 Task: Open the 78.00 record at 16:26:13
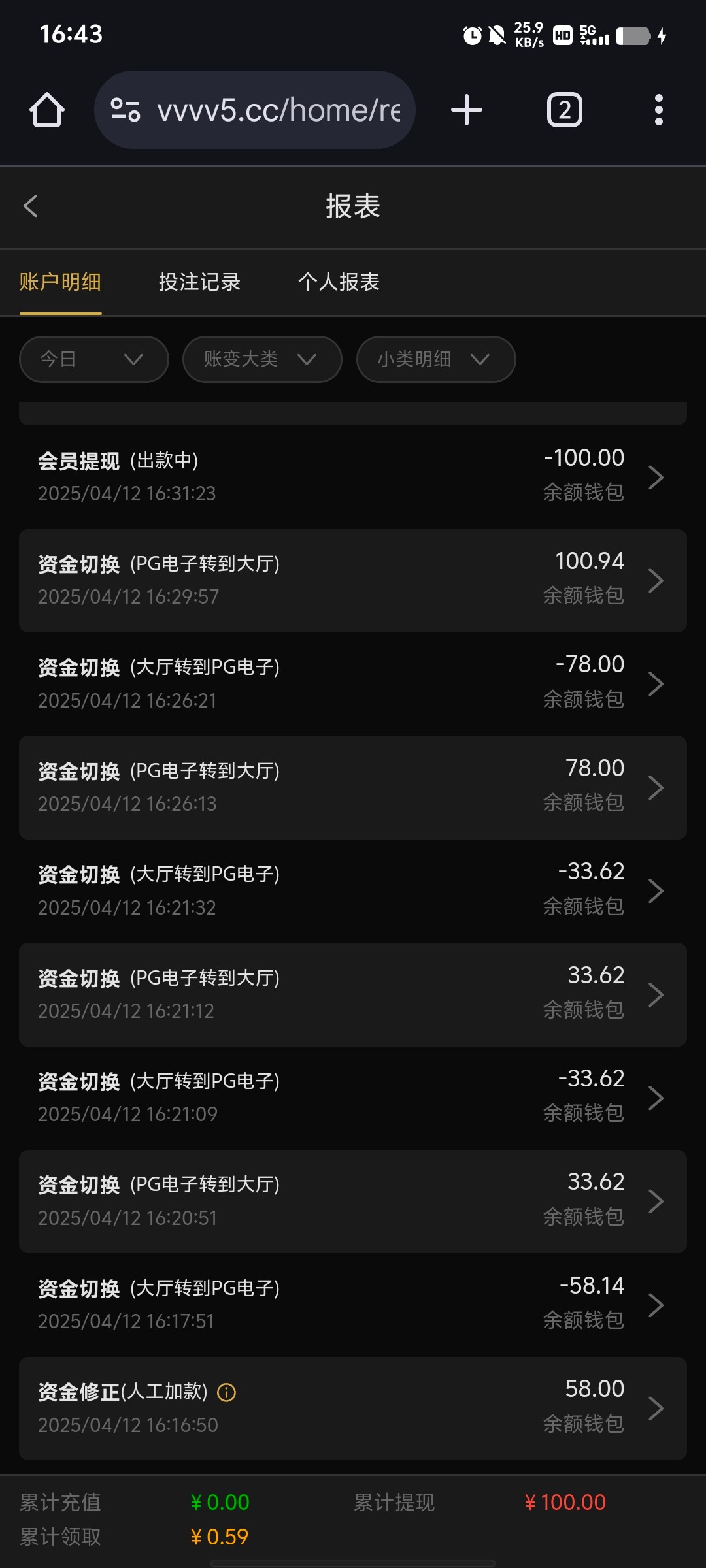(353, 787)
